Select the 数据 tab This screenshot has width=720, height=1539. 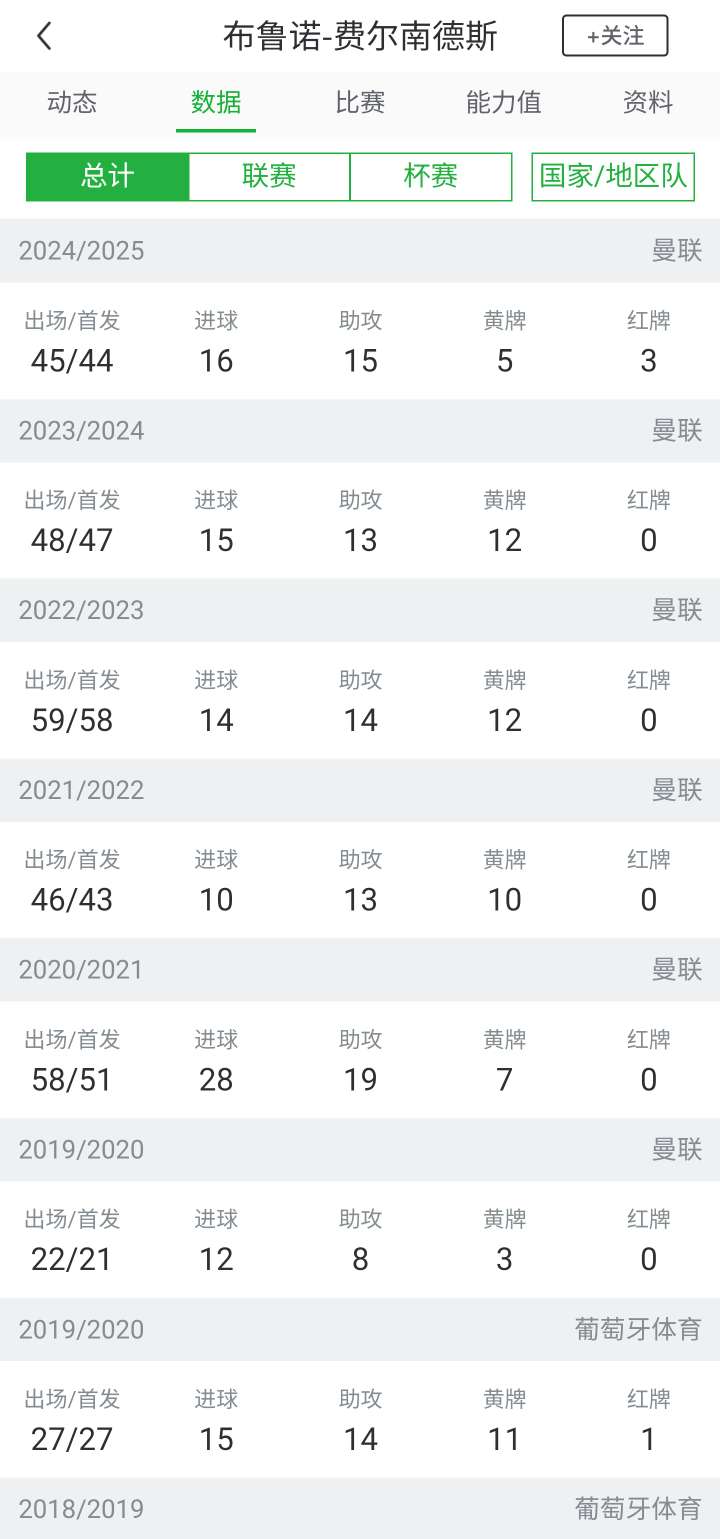216,102
